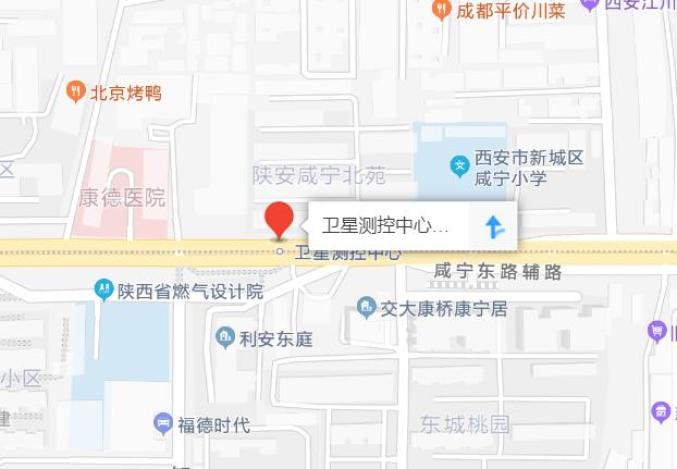Select the 成都平价川菜 restaurant marker

[x=442, y=10]
